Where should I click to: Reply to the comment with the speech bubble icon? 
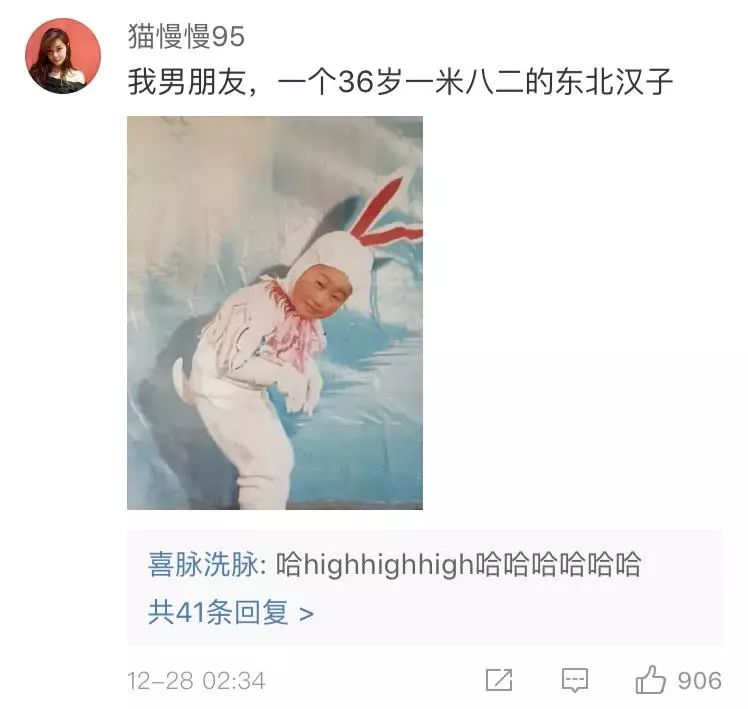[x=574, y=681]
